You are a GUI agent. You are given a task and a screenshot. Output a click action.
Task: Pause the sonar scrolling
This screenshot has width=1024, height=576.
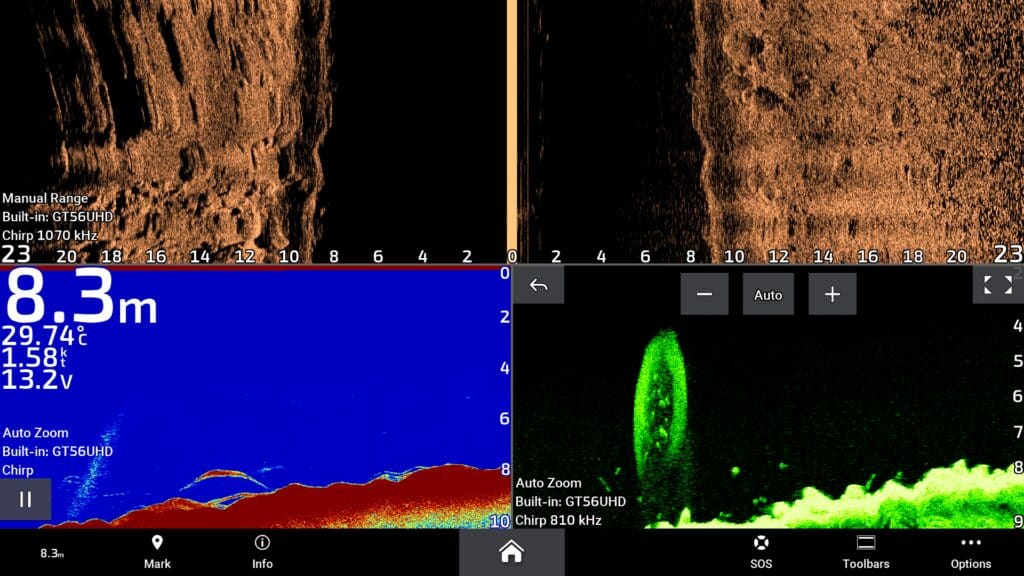point(25,499)
